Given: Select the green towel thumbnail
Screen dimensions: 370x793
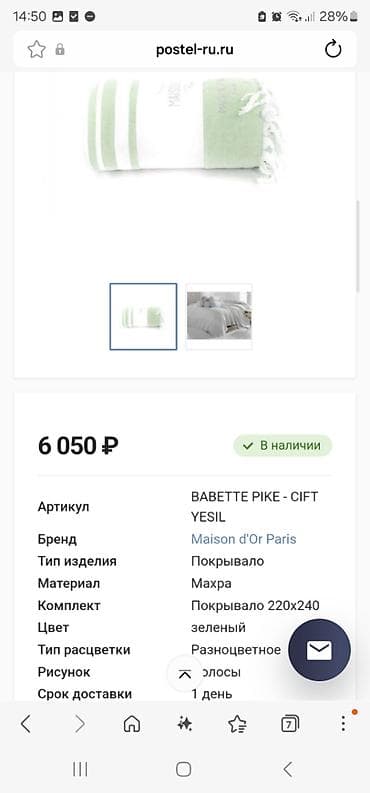Looking at the screenshot, I should coord(144,317).
